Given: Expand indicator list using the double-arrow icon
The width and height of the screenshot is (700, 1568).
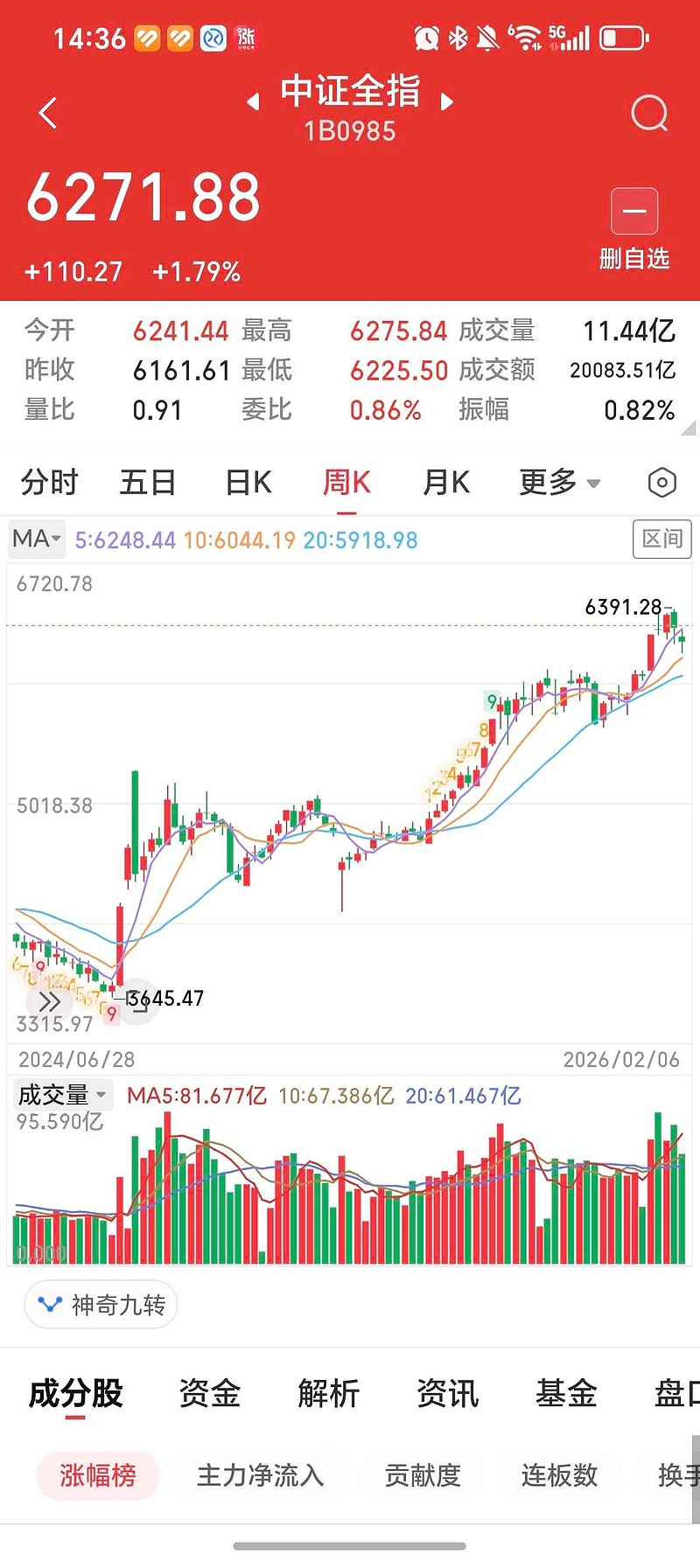Looking at the screenshot, I should point(49,1001).
